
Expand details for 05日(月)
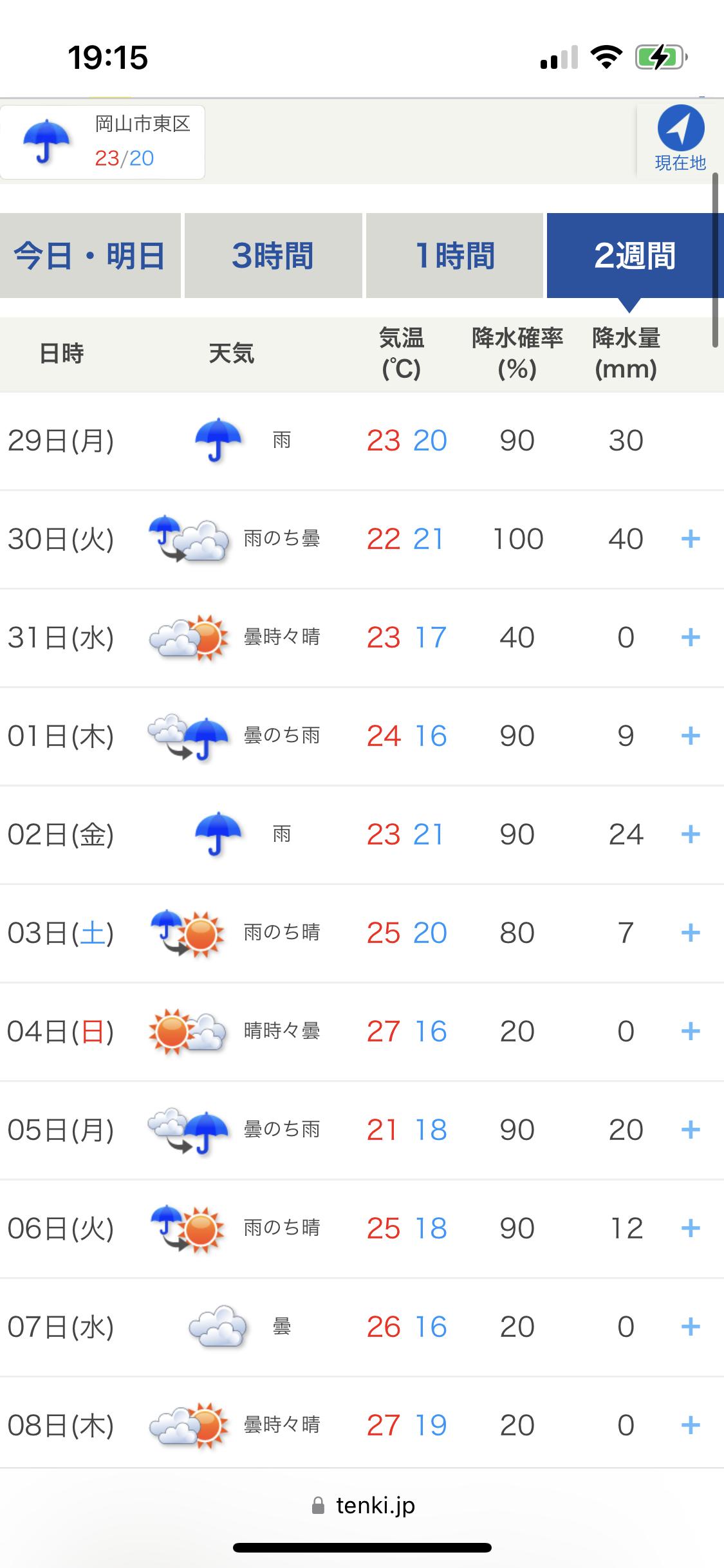pos(691,1130)
